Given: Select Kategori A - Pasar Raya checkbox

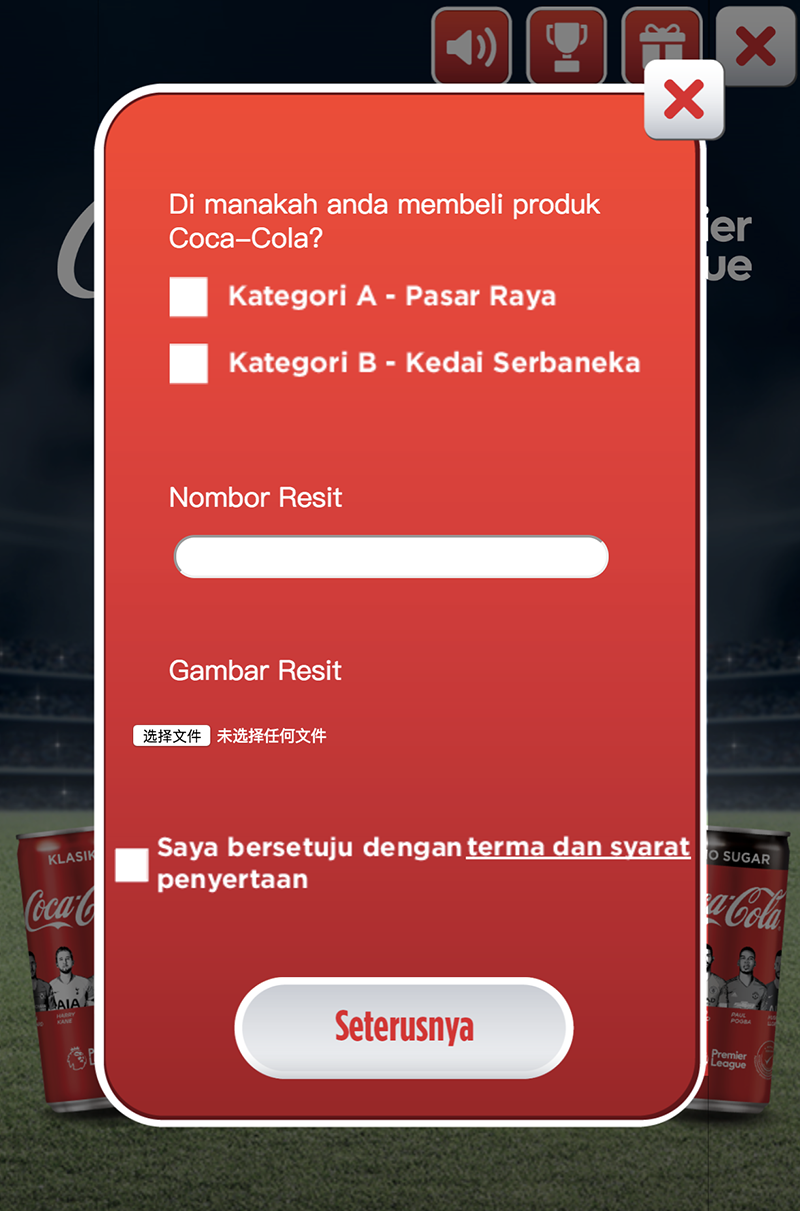Looking at the screenshot, I should pos(188,297).
